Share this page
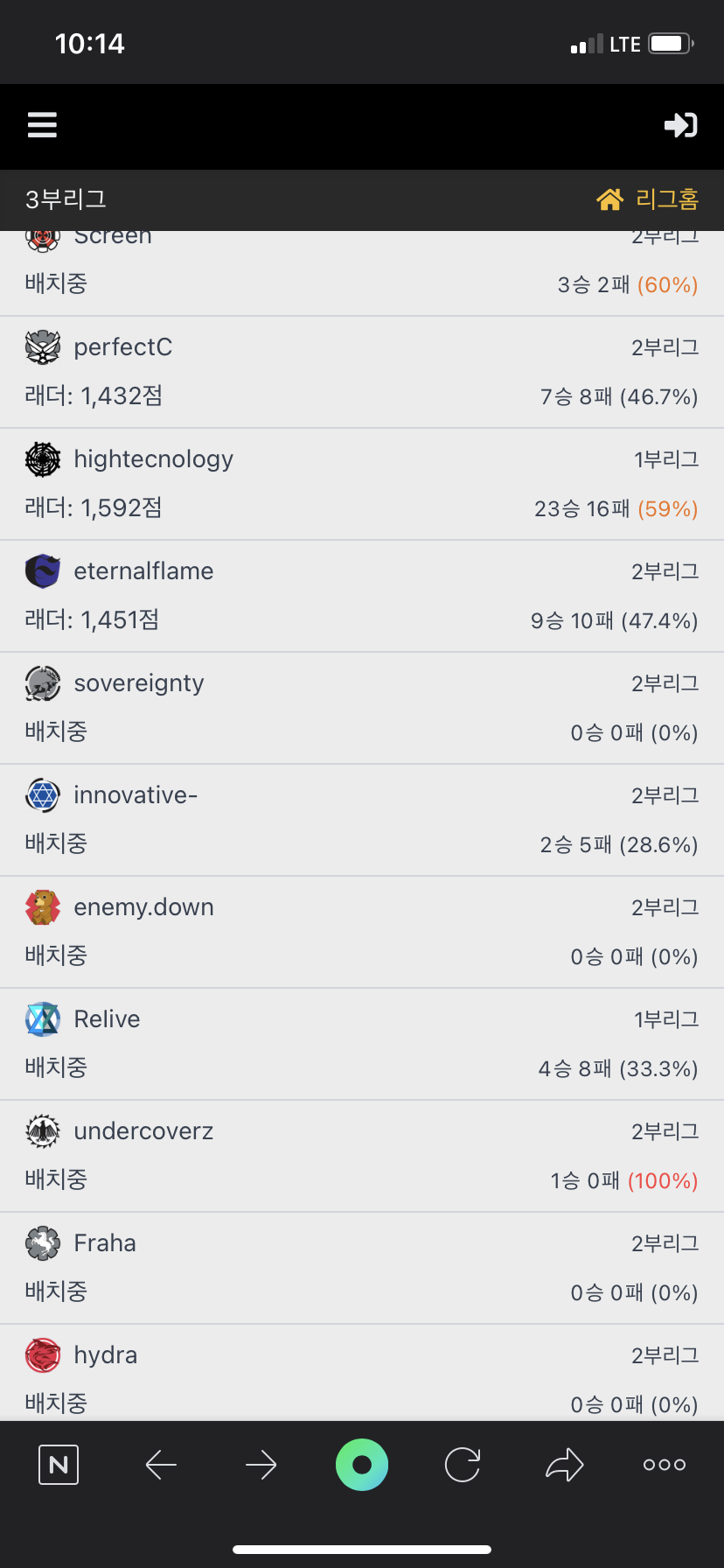 (x=564, y=1465)
